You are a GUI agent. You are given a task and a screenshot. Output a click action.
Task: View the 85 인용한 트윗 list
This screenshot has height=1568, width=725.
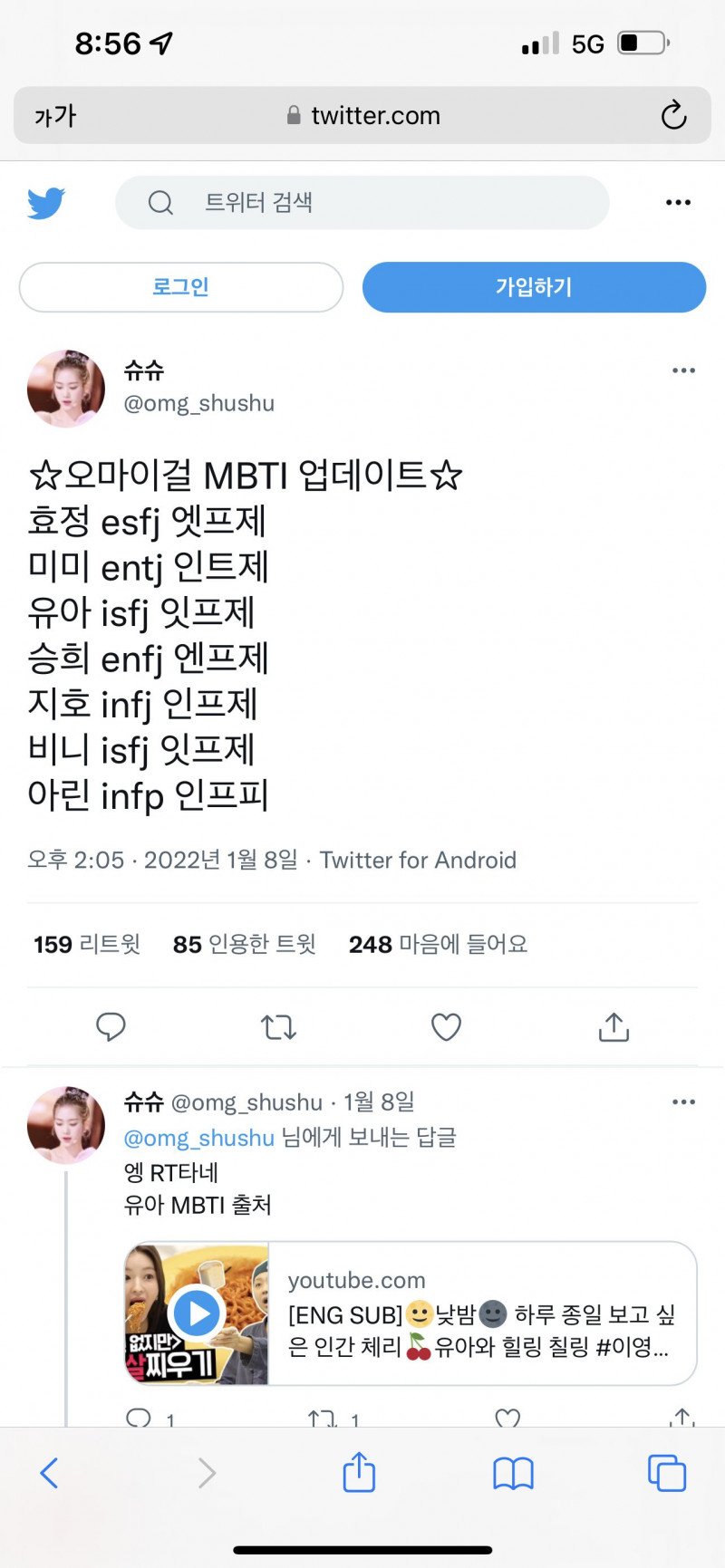pyautogui.click(x=245, y=945)
